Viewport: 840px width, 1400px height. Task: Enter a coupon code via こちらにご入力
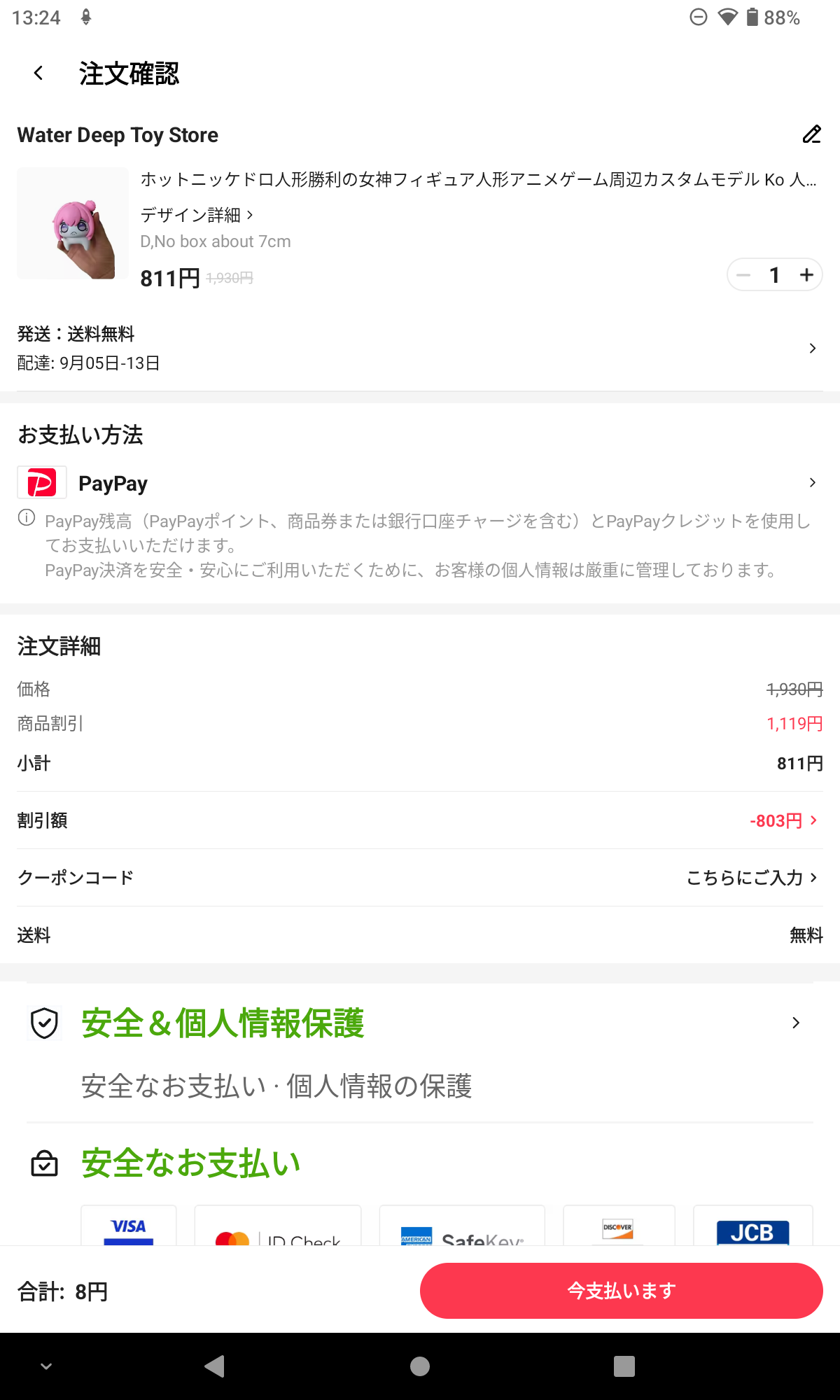(x=752, y=878)
